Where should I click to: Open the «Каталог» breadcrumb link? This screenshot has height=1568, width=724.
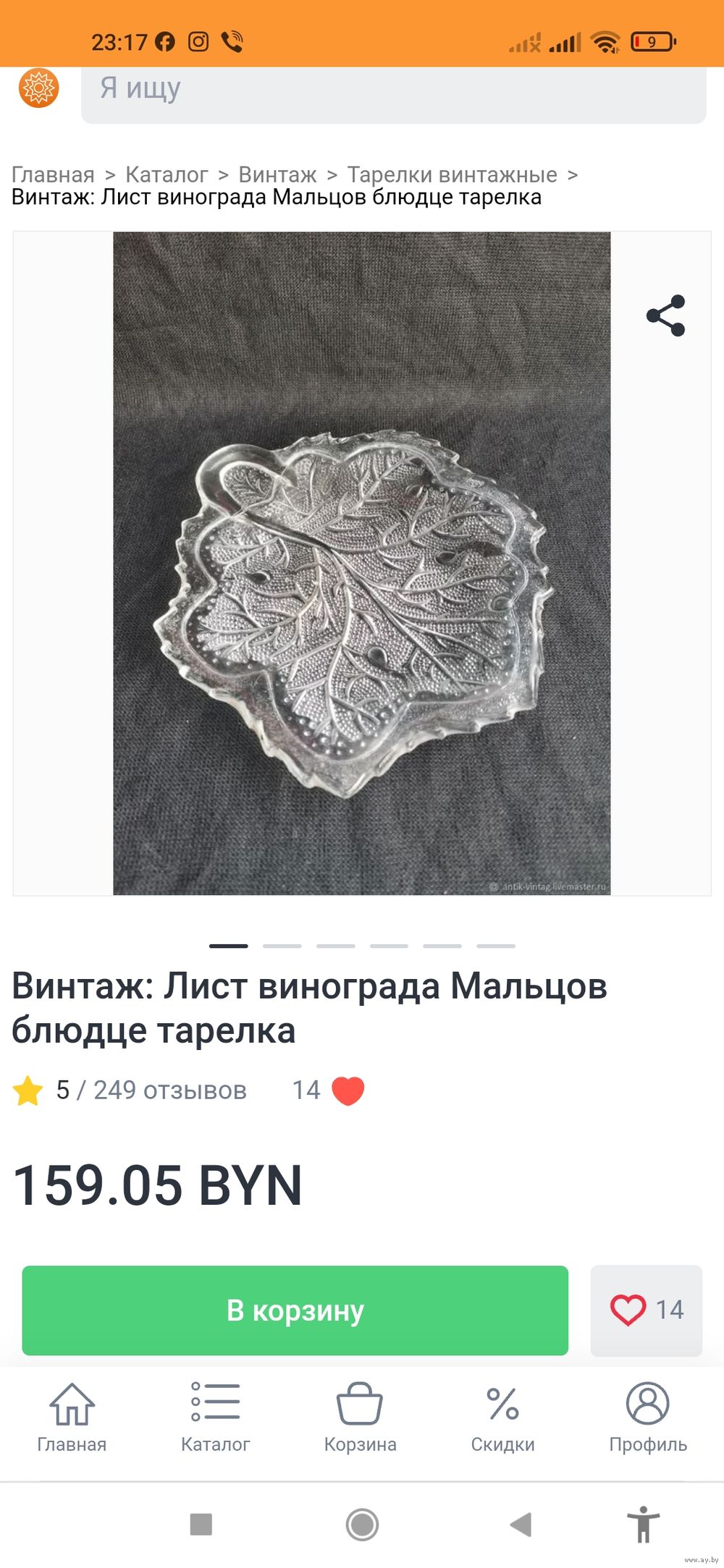(167, 174)
